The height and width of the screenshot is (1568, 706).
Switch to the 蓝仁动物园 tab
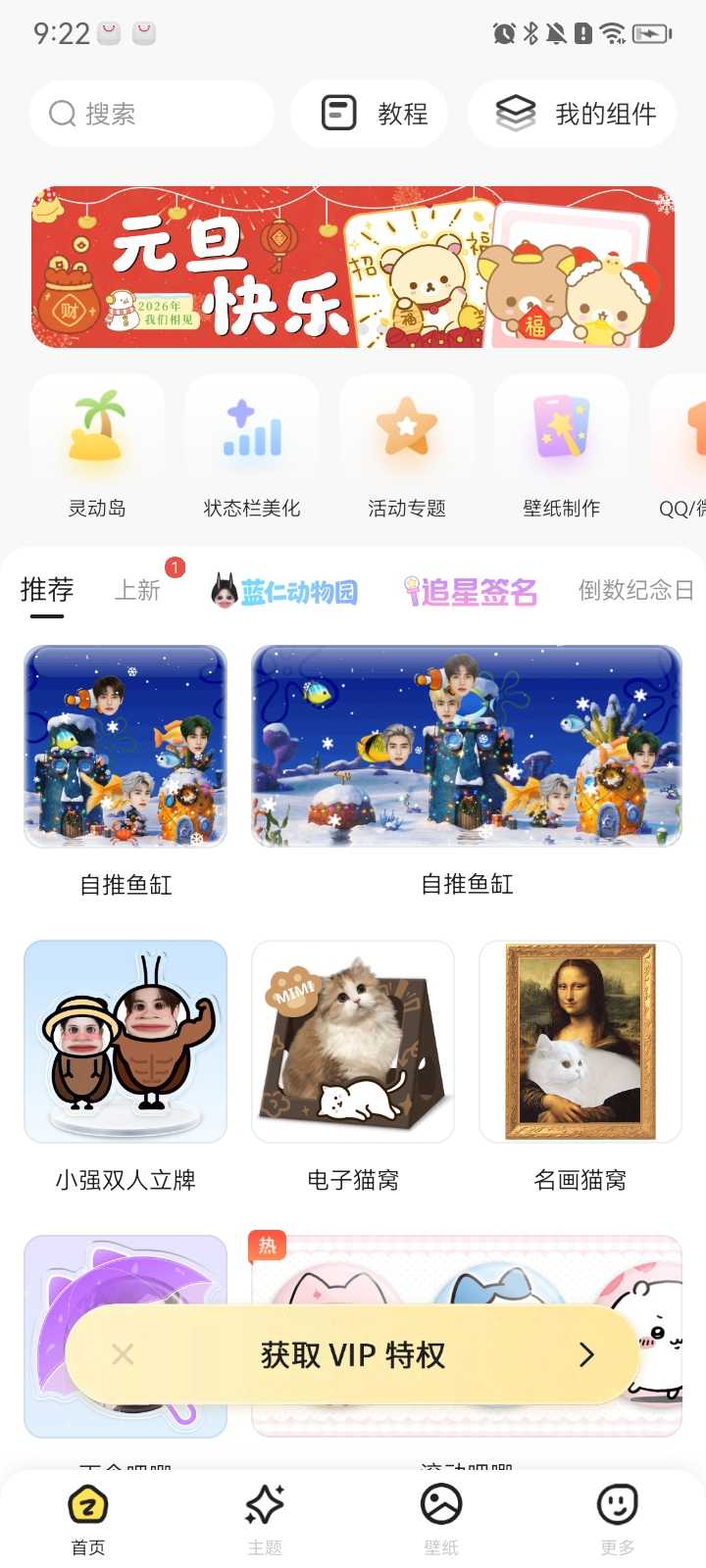(285, 591)
